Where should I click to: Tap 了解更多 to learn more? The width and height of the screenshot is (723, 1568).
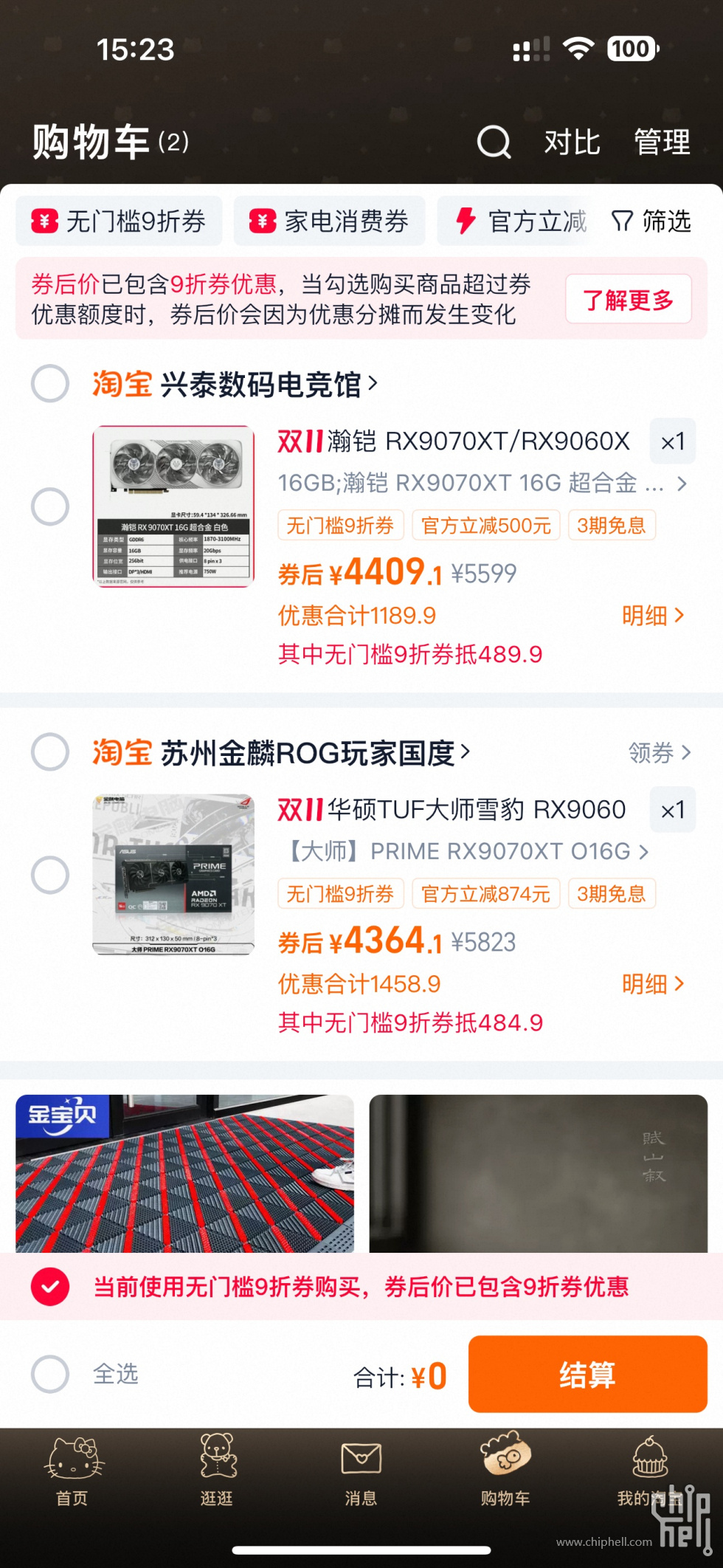click(x=628, y=299)
